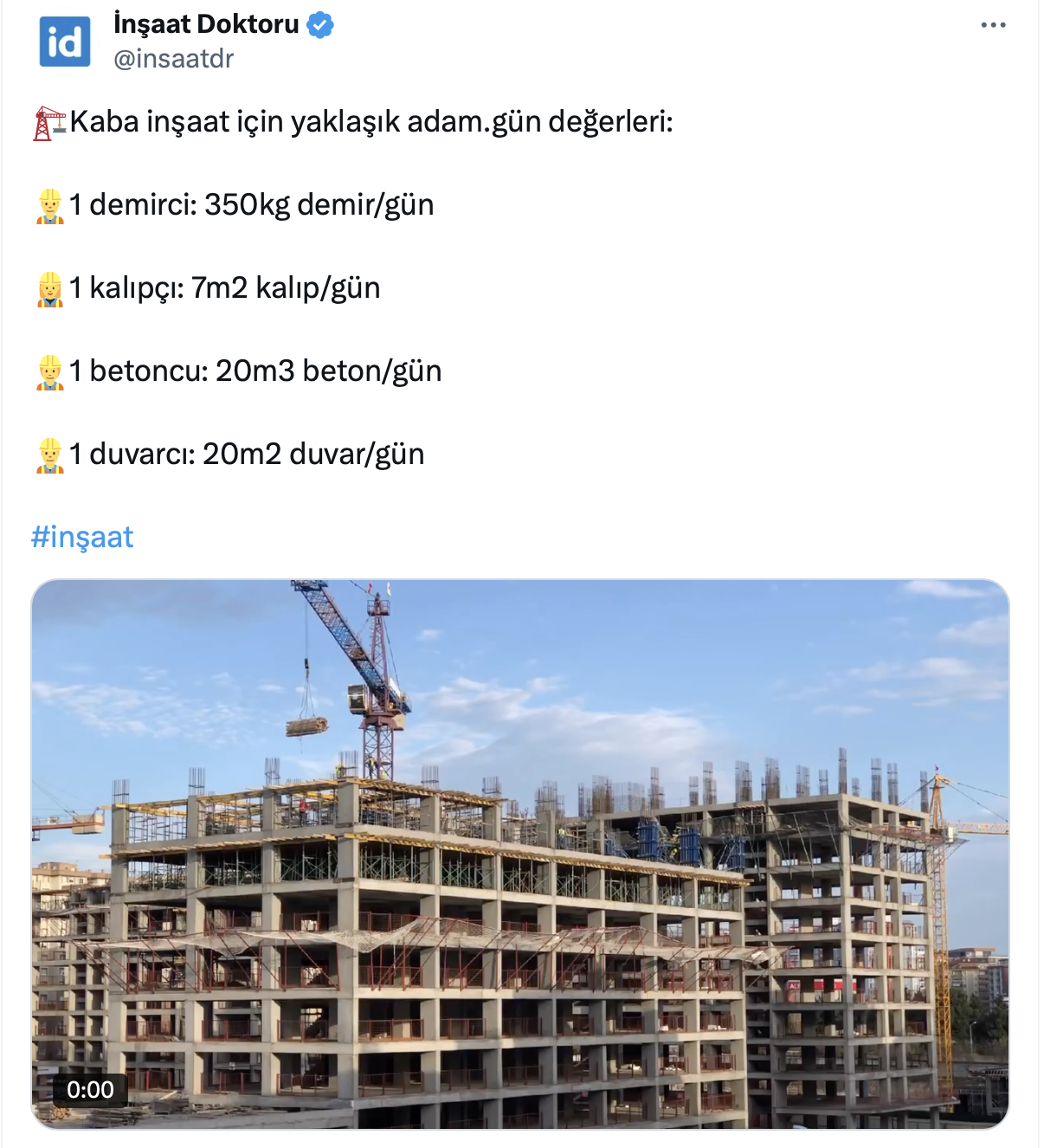Screen dimensions: 1044x1148
Task: Open the İnşaat Doktoru profile name
Action: 206,24
